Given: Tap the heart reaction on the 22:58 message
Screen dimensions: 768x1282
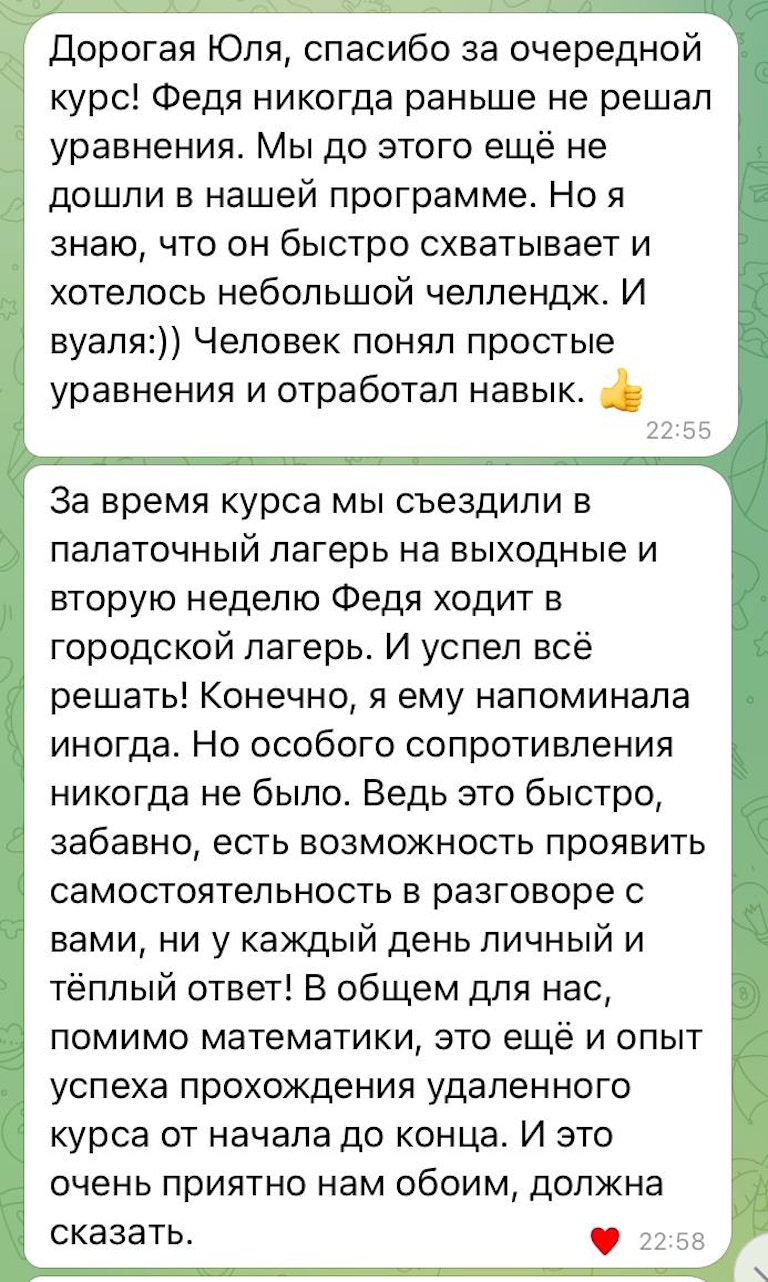Looking at the screenshot, I should (605, 1242).
